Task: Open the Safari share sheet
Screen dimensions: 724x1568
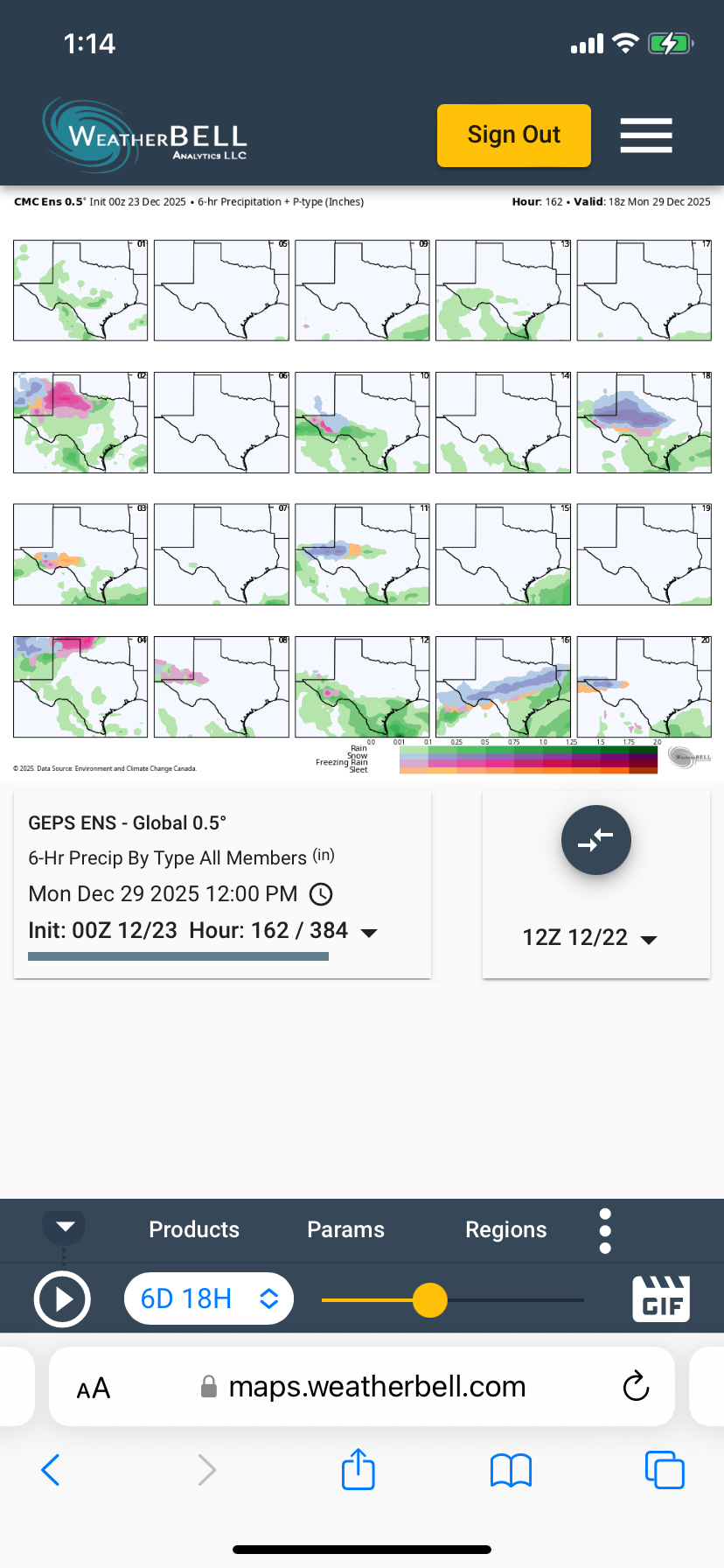Action: point(359,1469)
